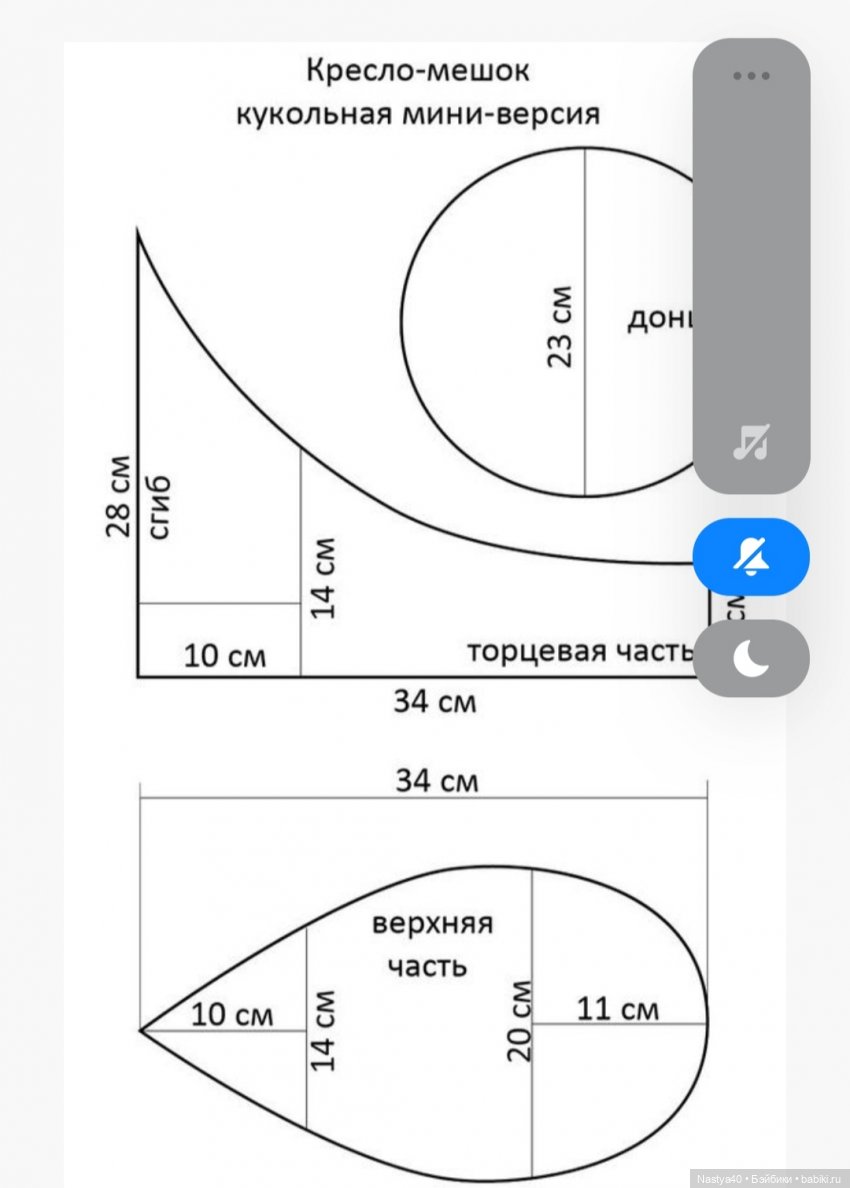850x1188 pixels.
Task: Open more volume options via three dots
Action: tap(751, 76)
